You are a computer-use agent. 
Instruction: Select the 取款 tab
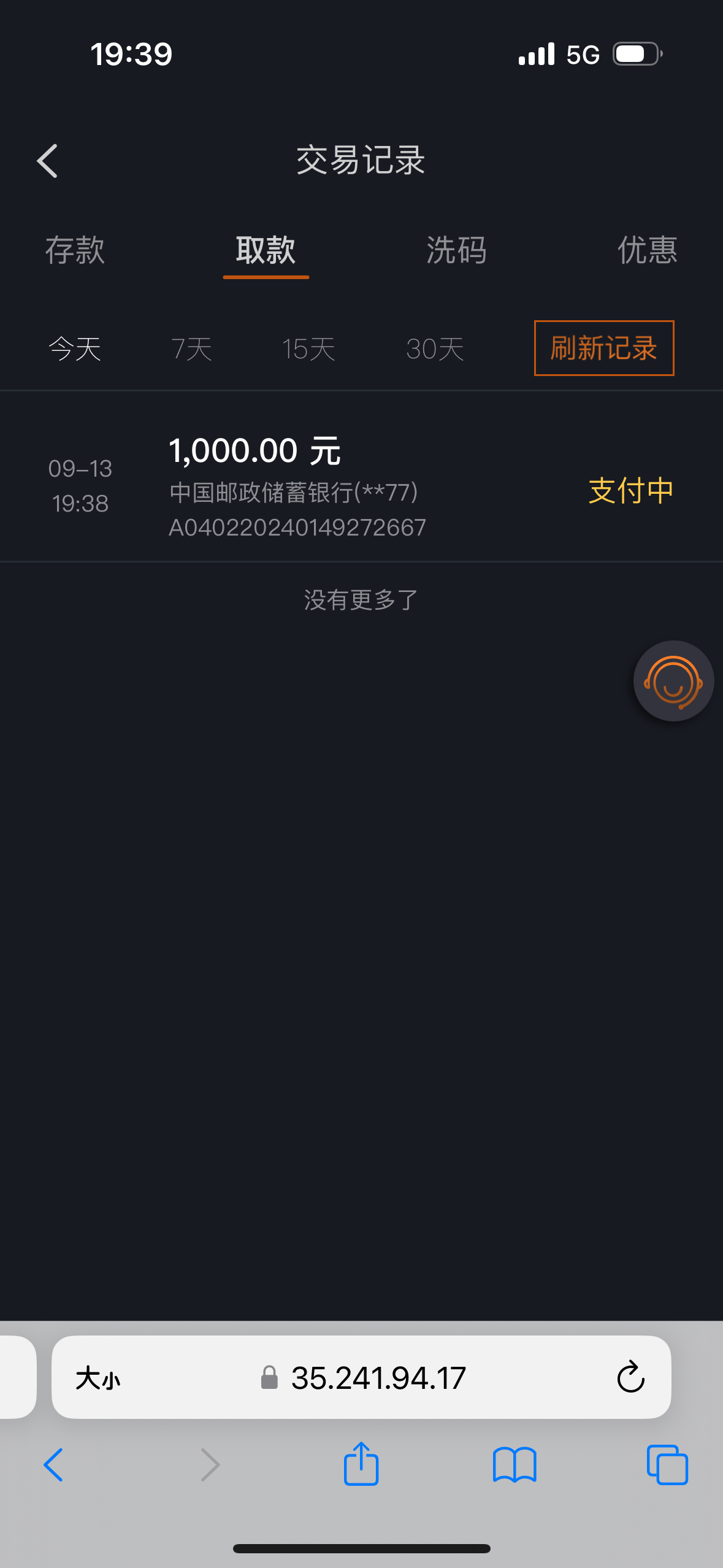point(266,250)
